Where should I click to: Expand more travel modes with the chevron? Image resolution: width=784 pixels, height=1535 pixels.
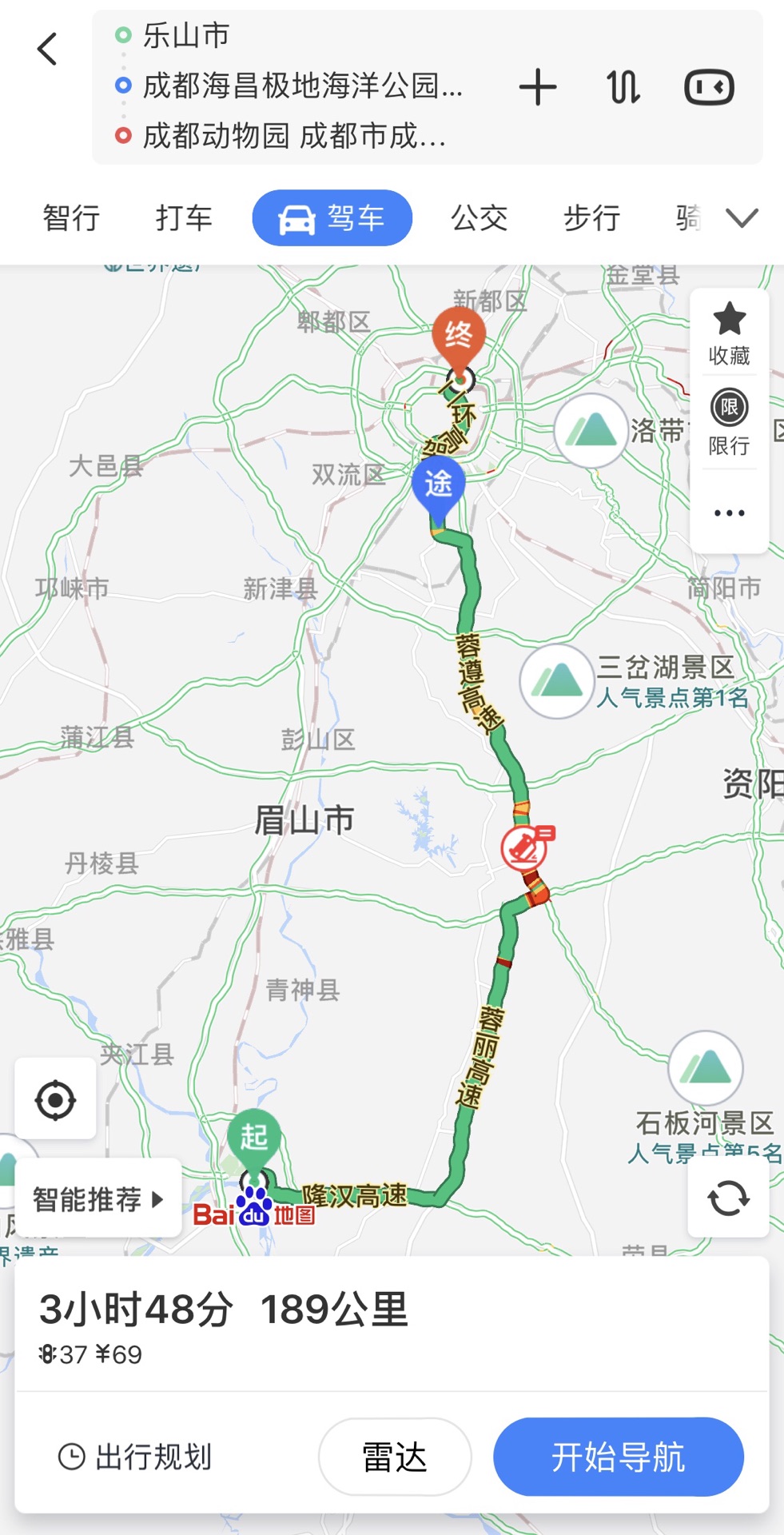tap(742, 217)
